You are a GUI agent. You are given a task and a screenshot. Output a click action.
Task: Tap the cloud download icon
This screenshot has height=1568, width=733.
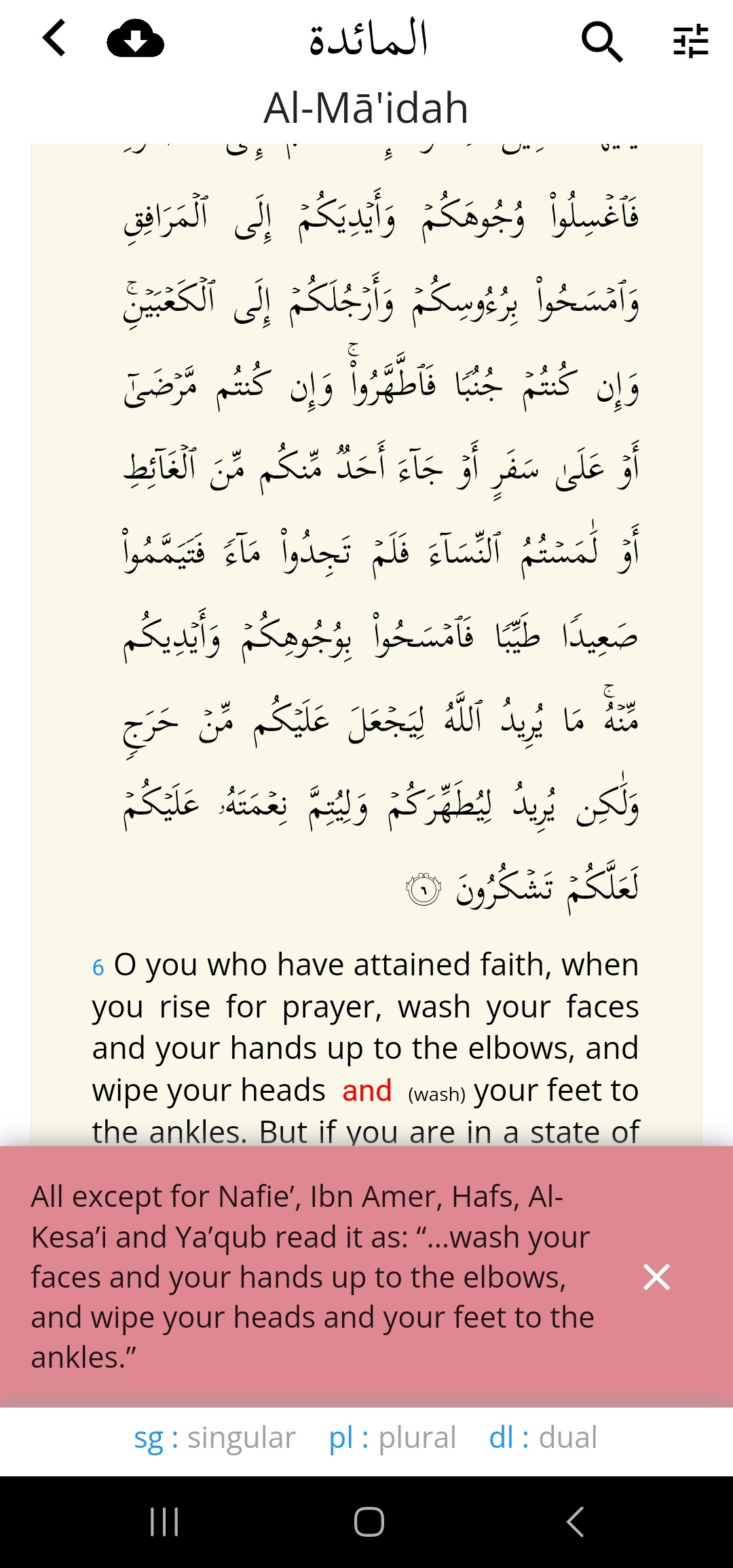point(136,39)
